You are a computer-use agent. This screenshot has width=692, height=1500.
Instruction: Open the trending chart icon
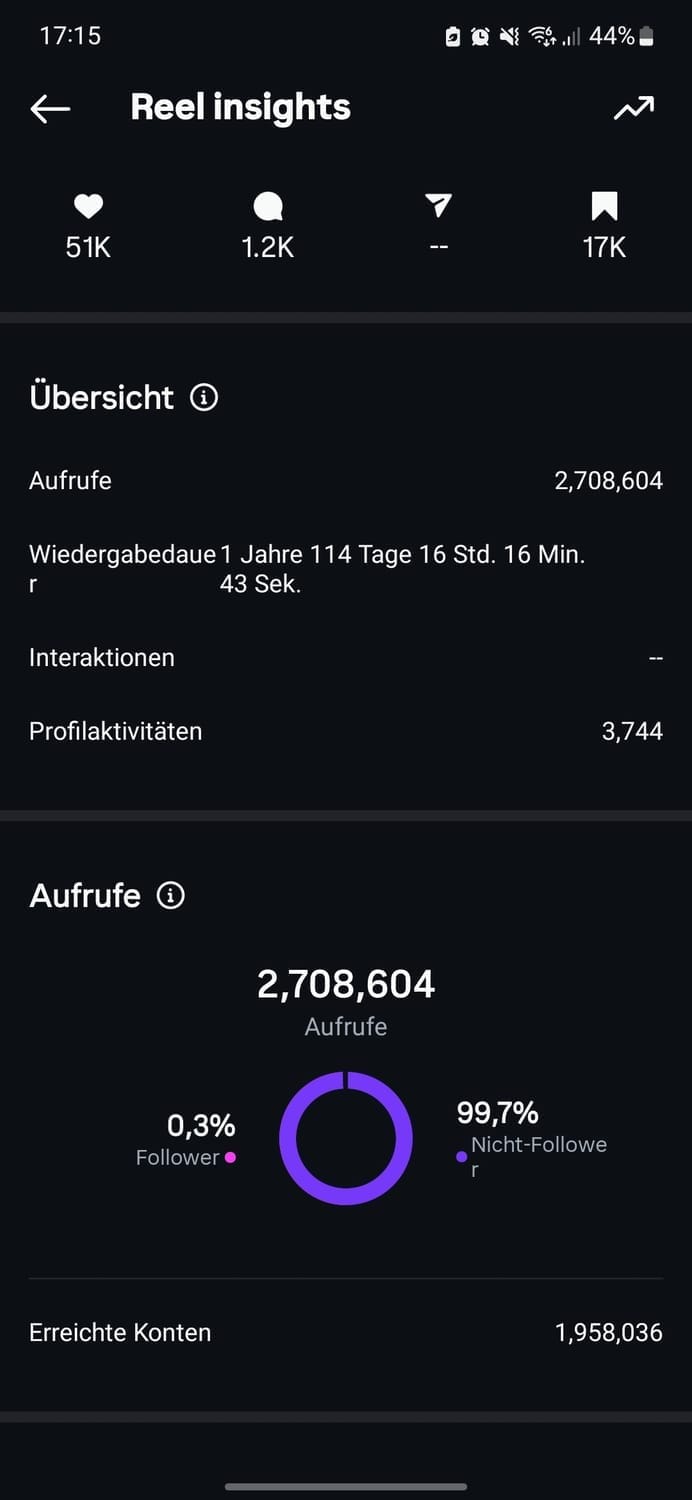tap(634, 108)
